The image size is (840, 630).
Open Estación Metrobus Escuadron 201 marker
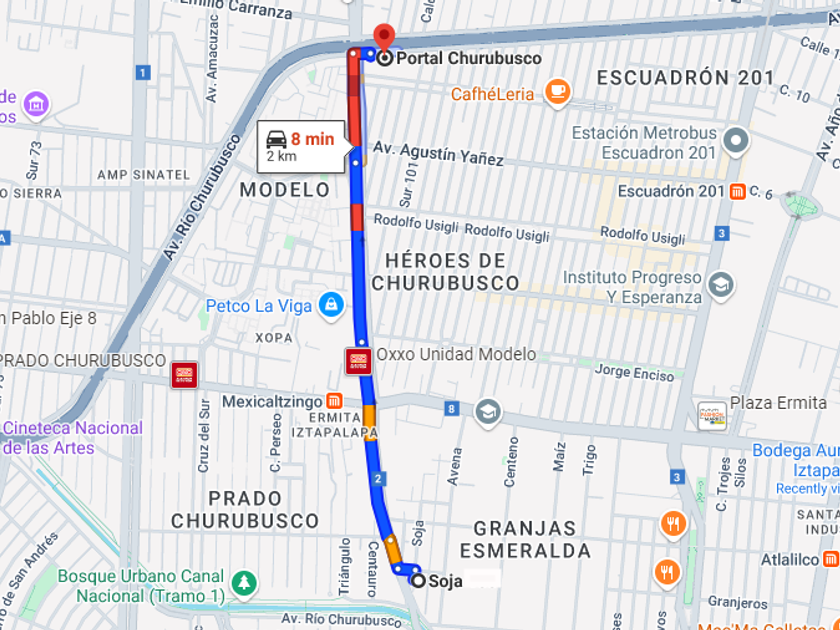[736, 141]
